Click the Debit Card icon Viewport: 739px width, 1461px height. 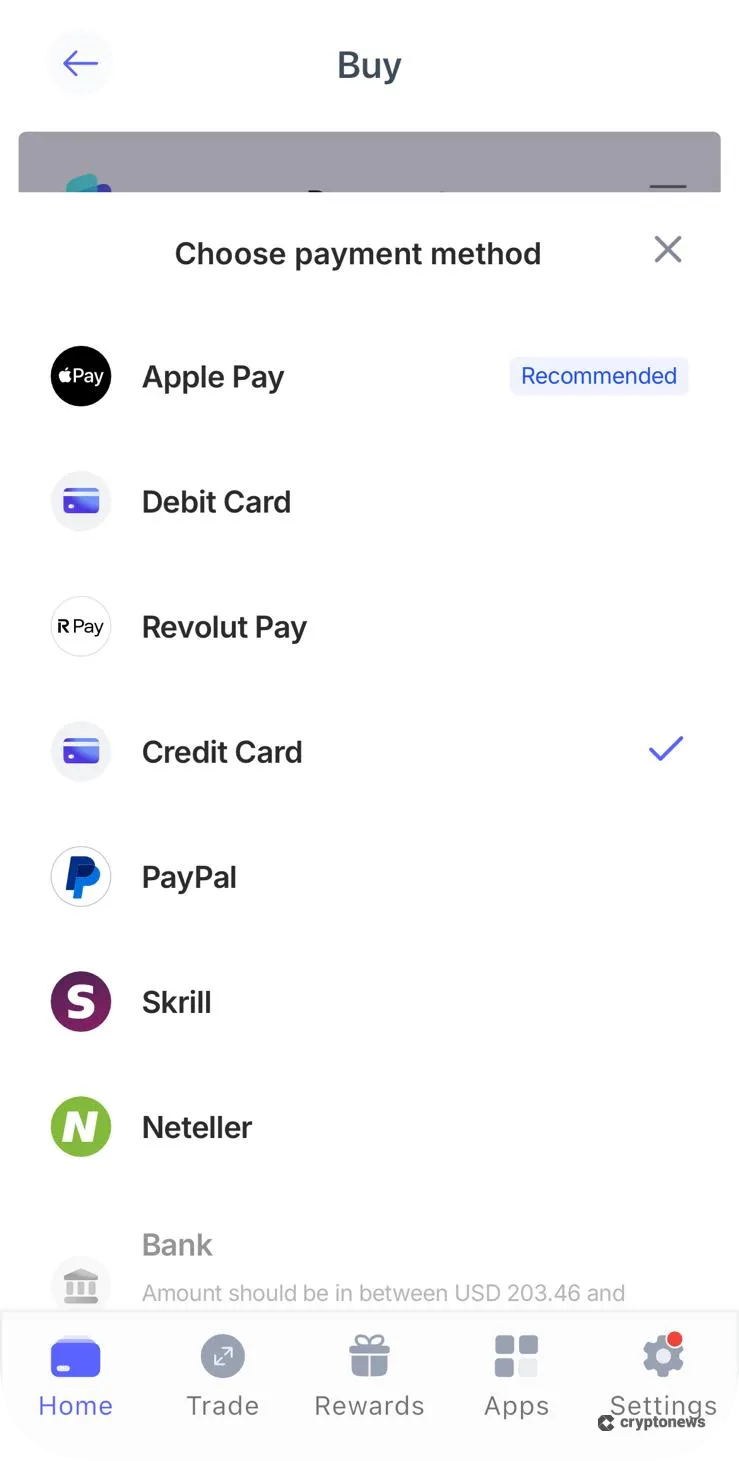point(81,501)
